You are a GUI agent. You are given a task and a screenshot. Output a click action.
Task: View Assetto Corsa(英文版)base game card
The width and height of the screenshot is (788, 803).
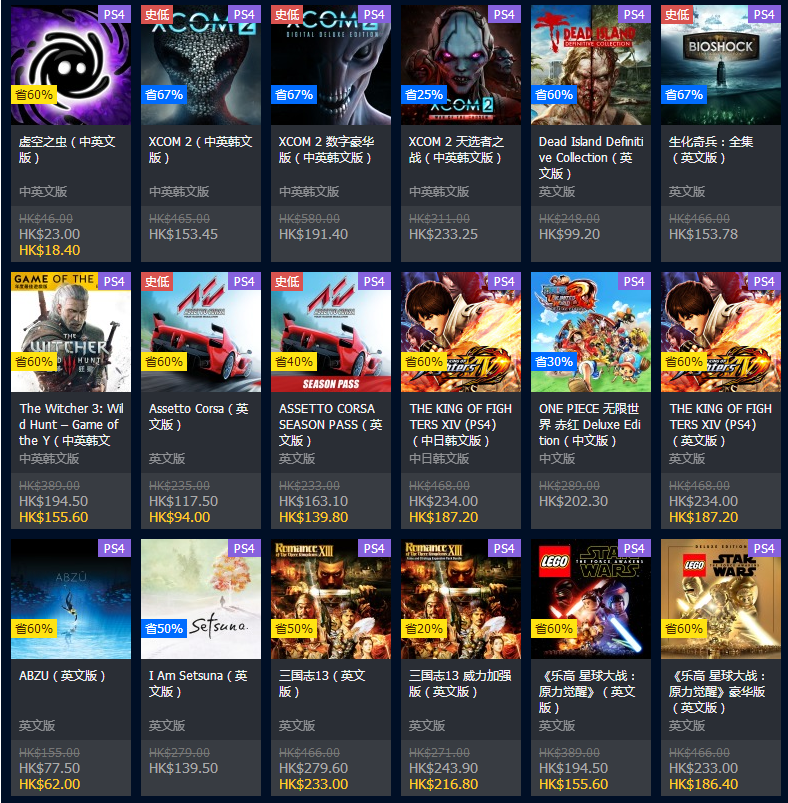tap(201, 332)
